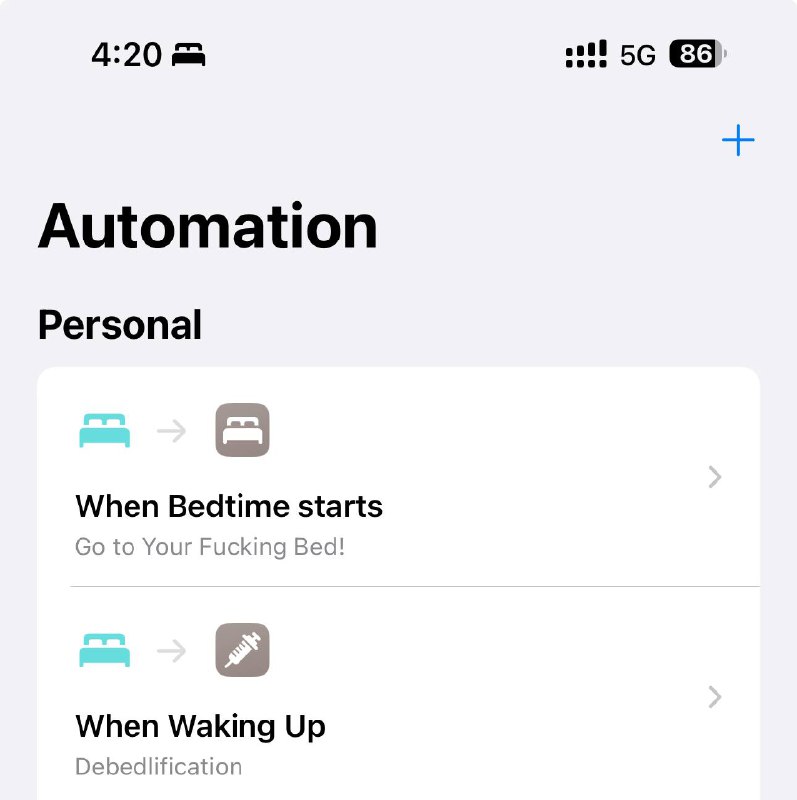The height and width of the screenshot is (800, 797).
Task: Tap the Automation screen title
Action: click(207, 226)
